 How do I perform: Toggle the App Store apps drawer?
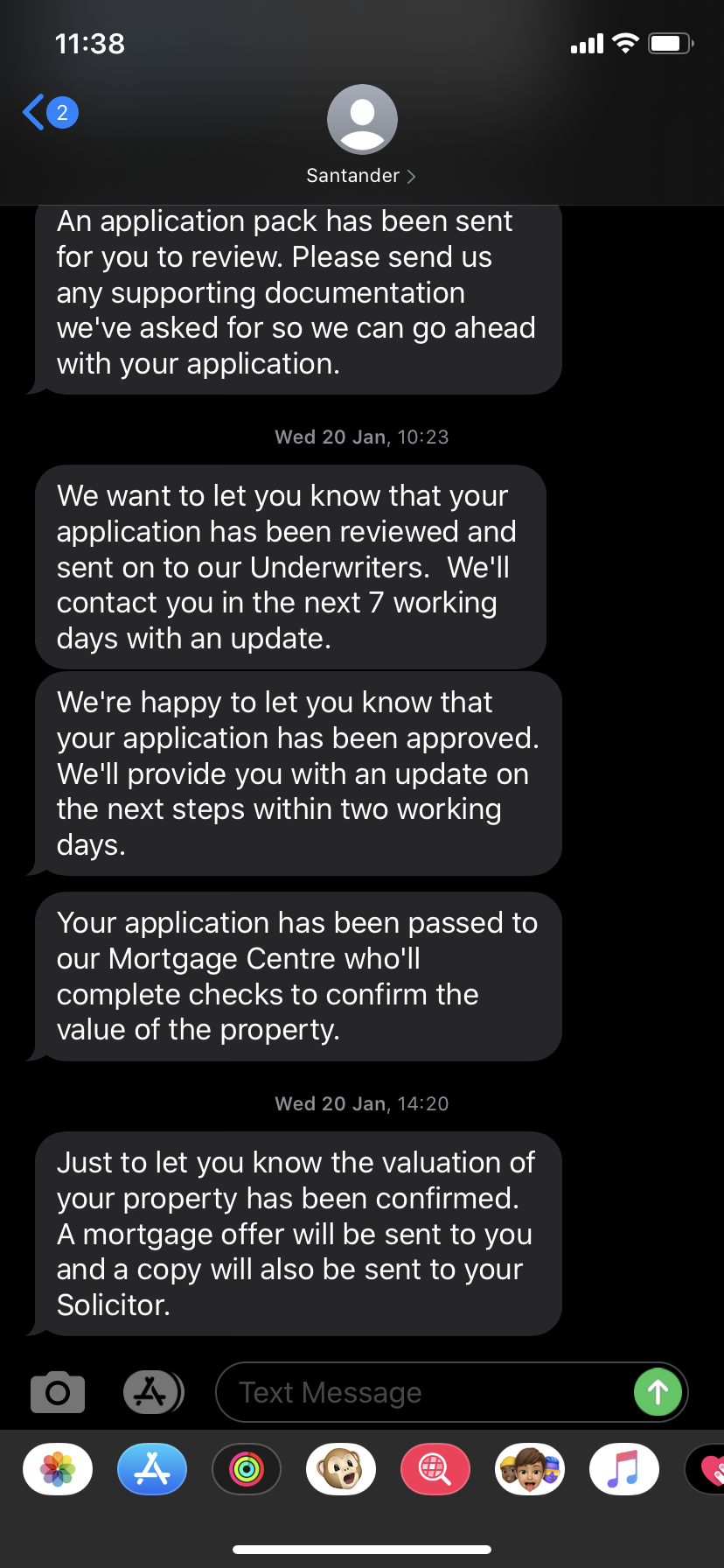[x=153, y=1392]
